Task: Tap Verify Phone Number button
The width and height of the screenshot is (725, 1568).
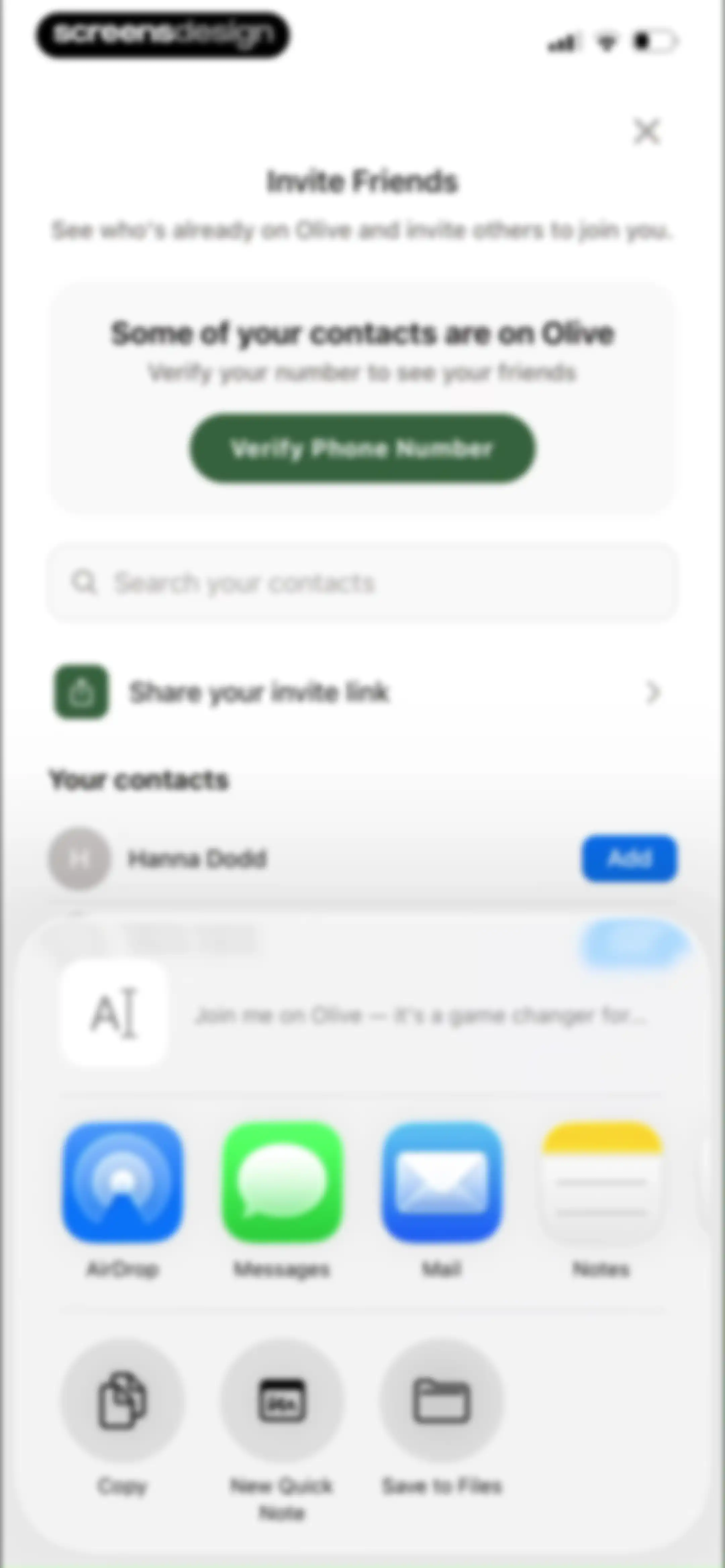Action: pyautogui.click(x=362, y=449)
